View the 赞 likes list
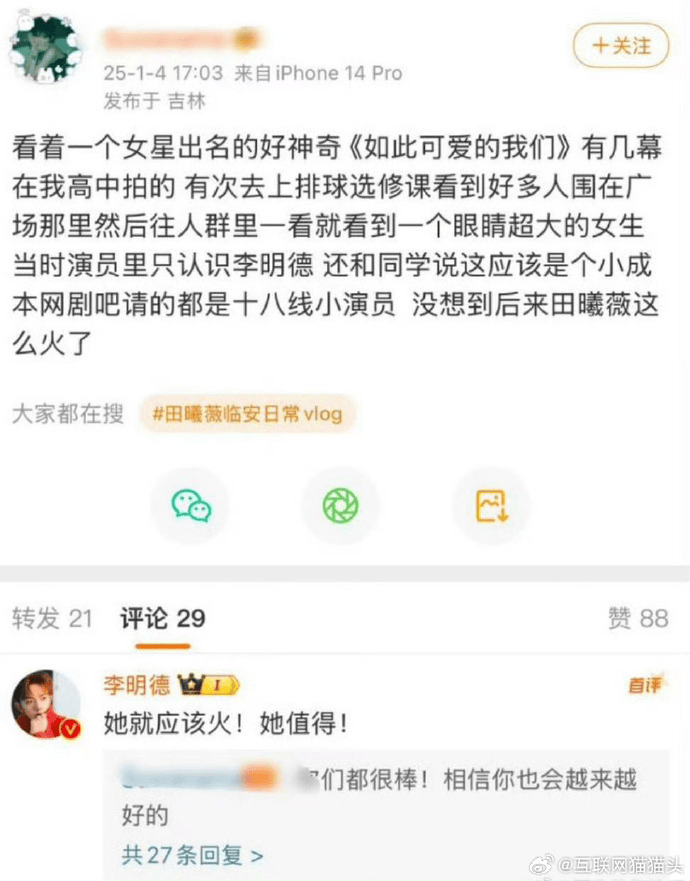The image size is (690, 881). coord(637,618)
